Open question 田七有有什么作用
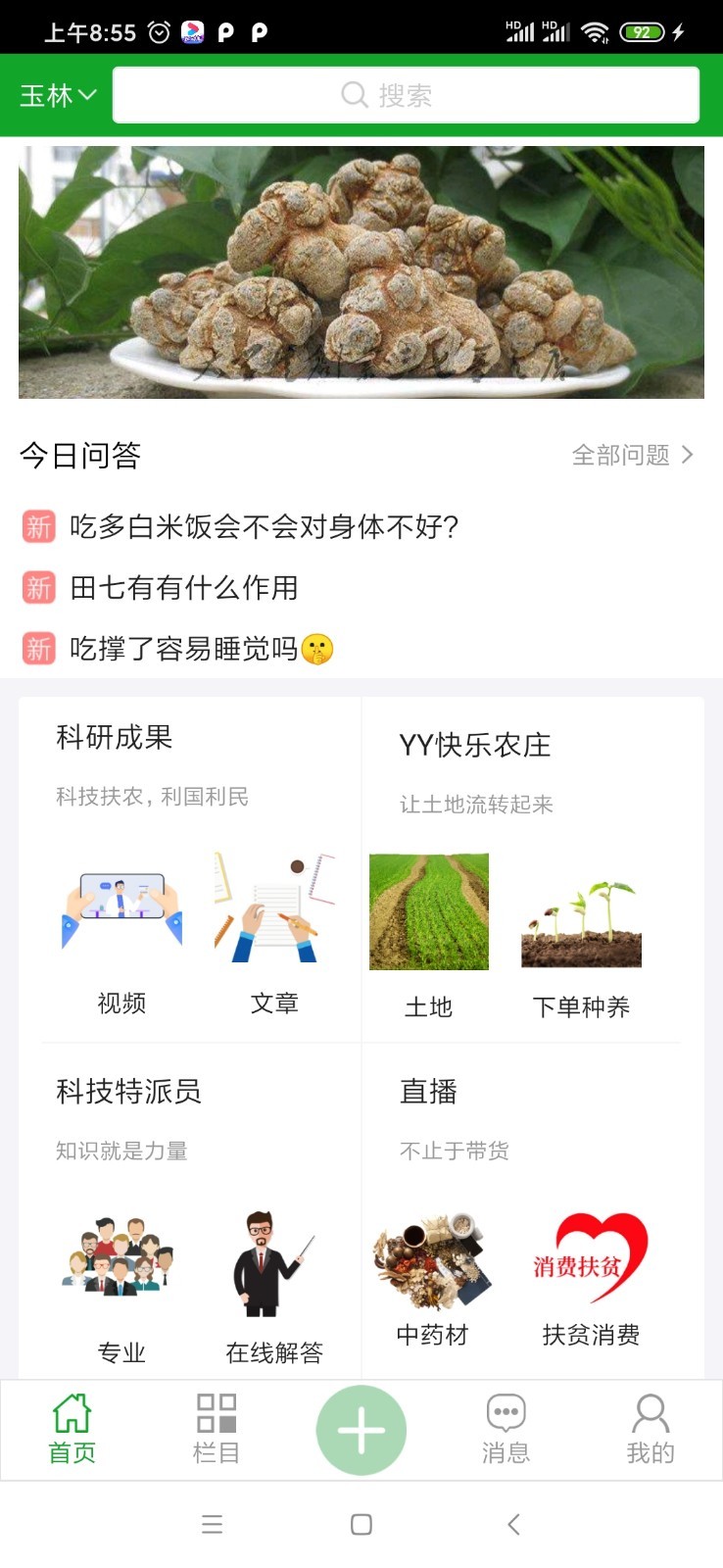 (184, 588)
